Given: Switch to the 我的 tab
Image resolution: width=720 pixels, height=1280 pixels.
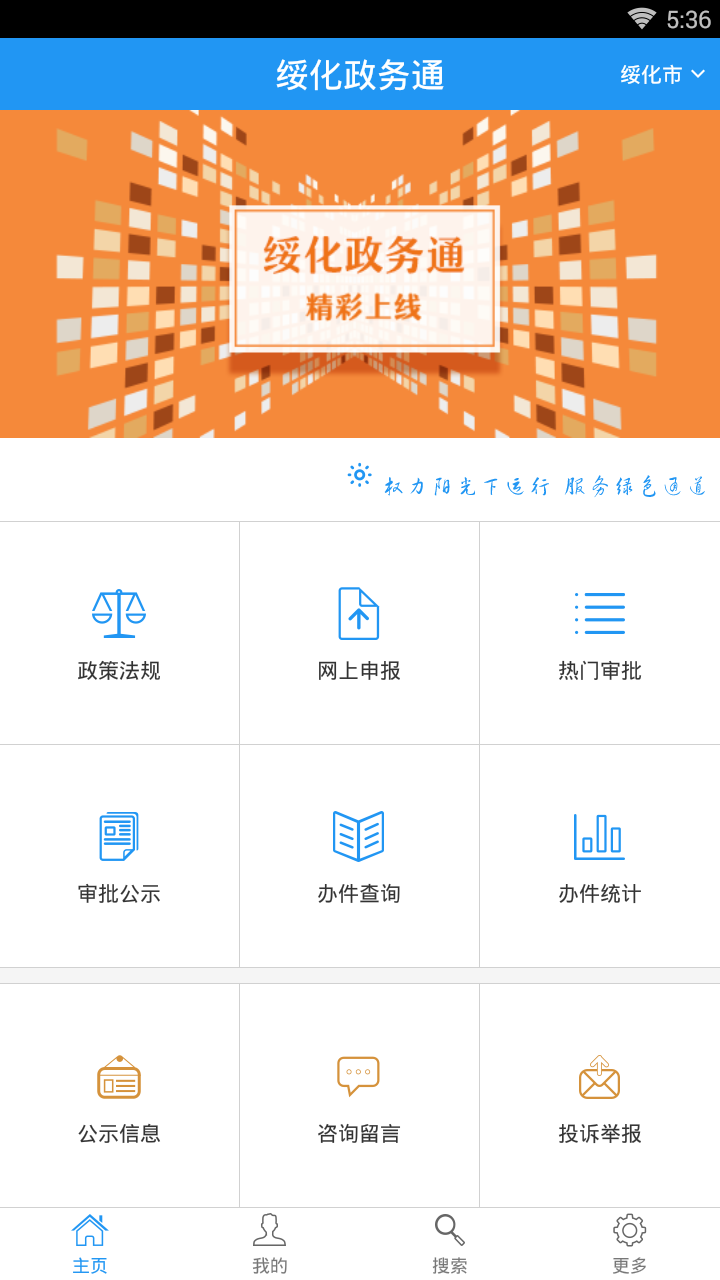Looking at the screenshot, I should coord(270,1244).
